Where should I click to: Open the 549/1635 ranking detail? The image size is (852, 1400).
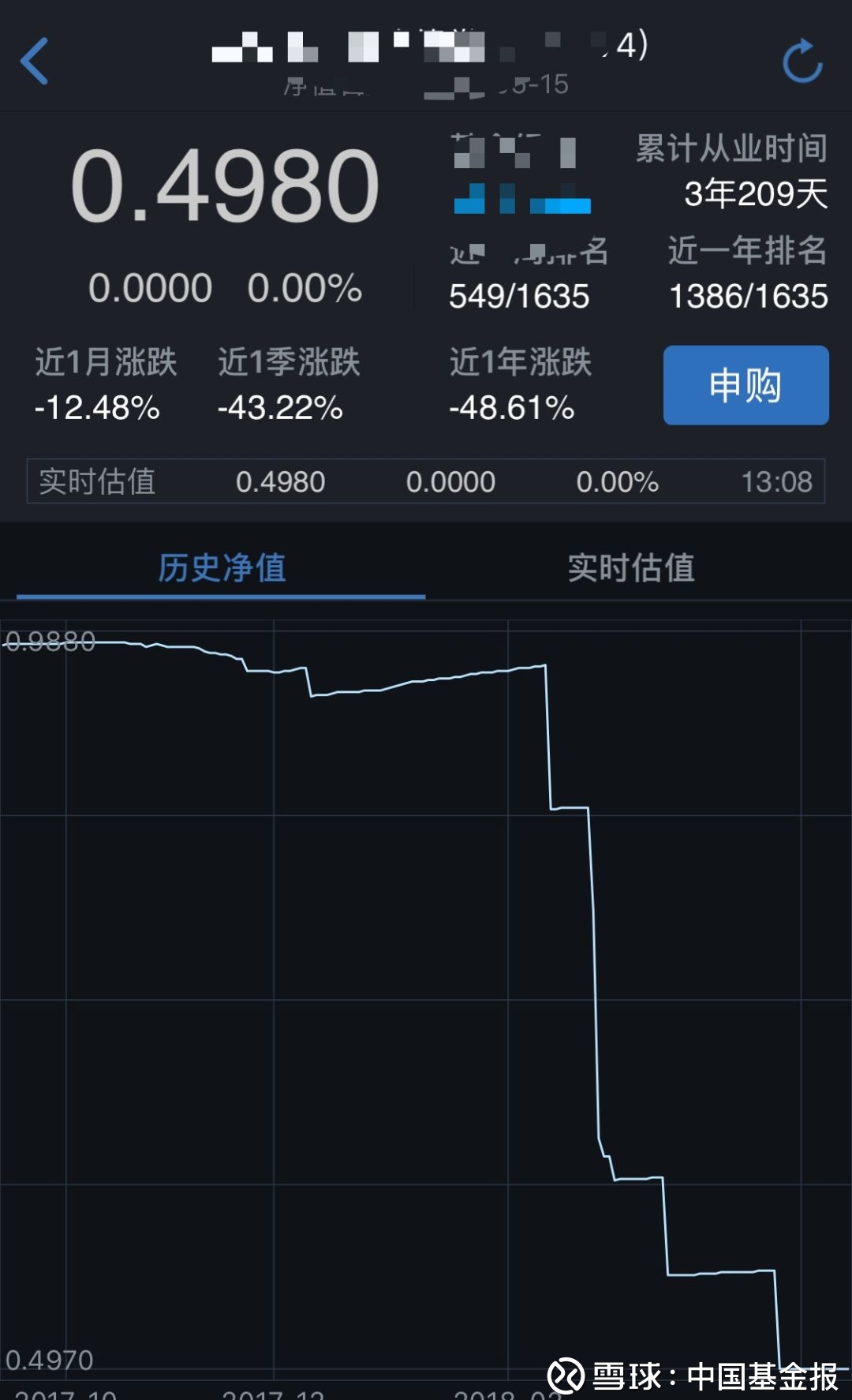(518, 298)
